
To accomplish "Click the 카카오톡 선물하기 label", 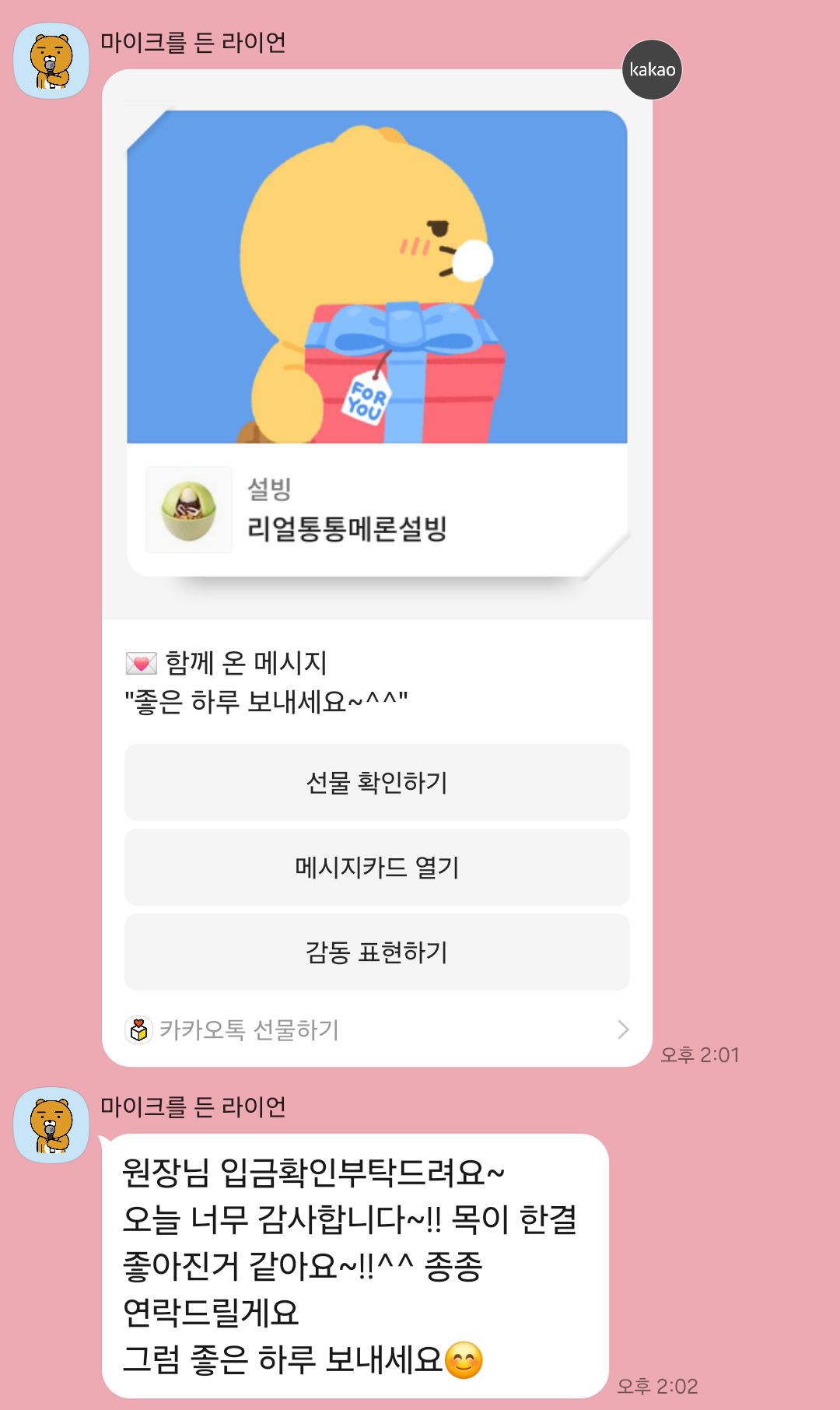I will click(250, 1031).
